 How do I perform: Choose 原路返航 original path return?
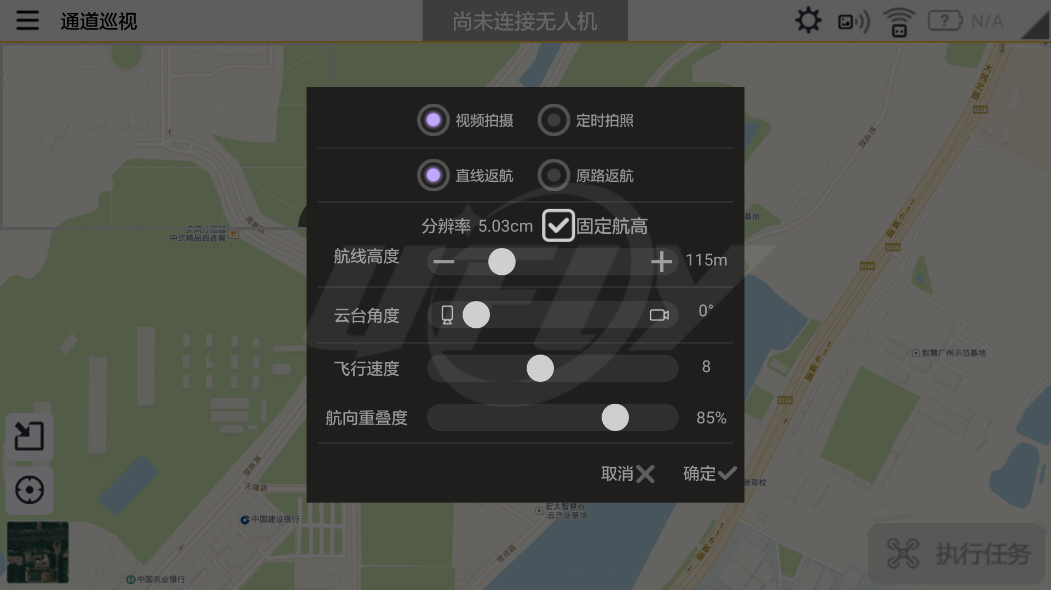click(553, 176)
